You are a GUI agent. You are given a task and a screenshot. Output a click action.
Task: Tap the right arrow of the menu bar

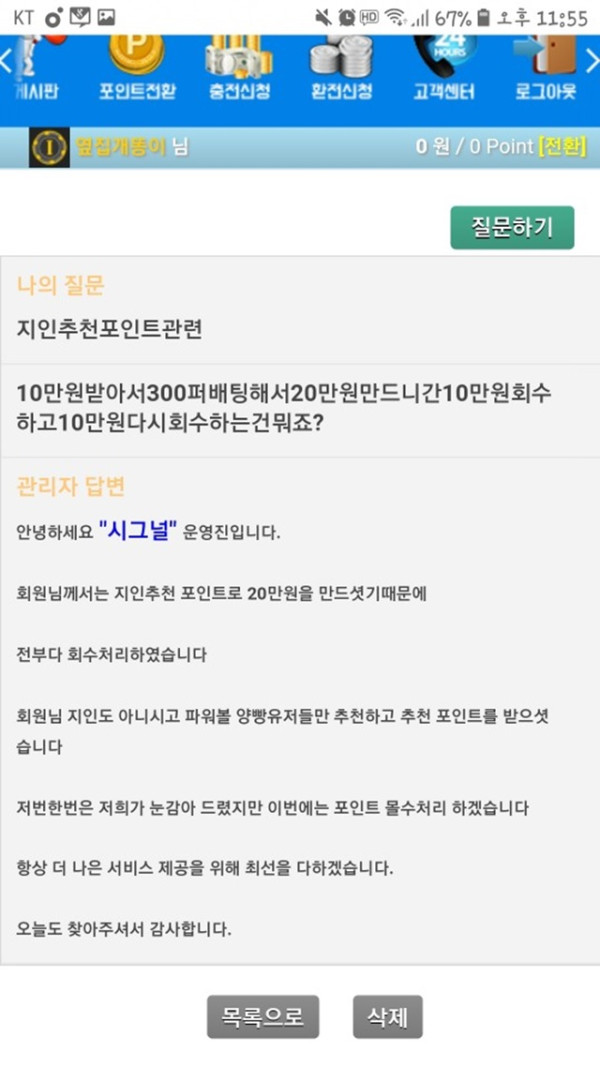click(x=590, y=60)
